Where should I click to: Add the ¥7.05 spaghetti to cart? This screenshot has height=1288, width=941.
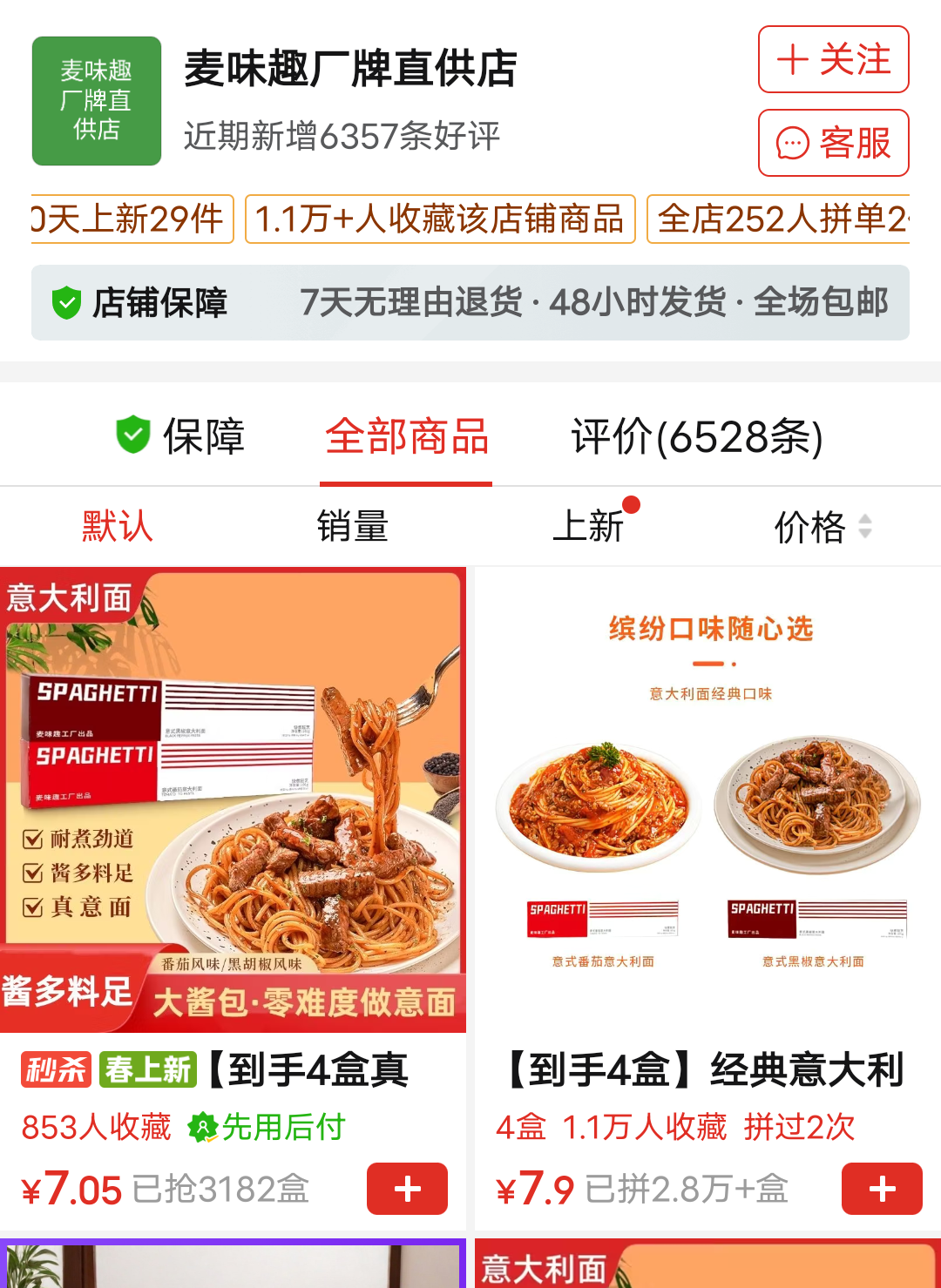[x=407, y=1189]
